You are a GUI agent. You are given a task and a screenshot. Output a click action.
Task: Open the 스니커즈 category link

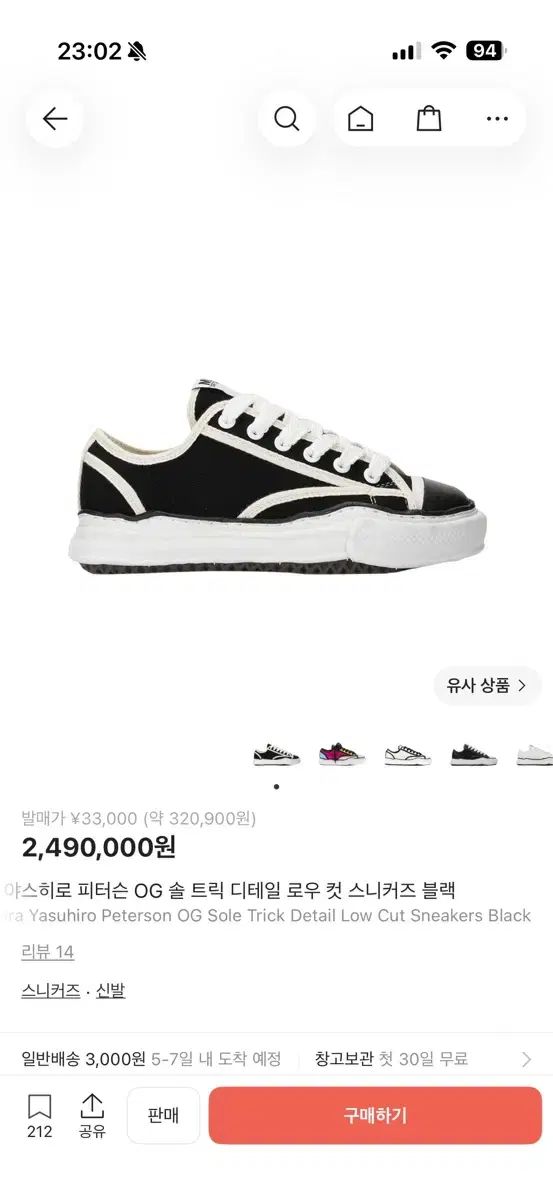(51, 991)
